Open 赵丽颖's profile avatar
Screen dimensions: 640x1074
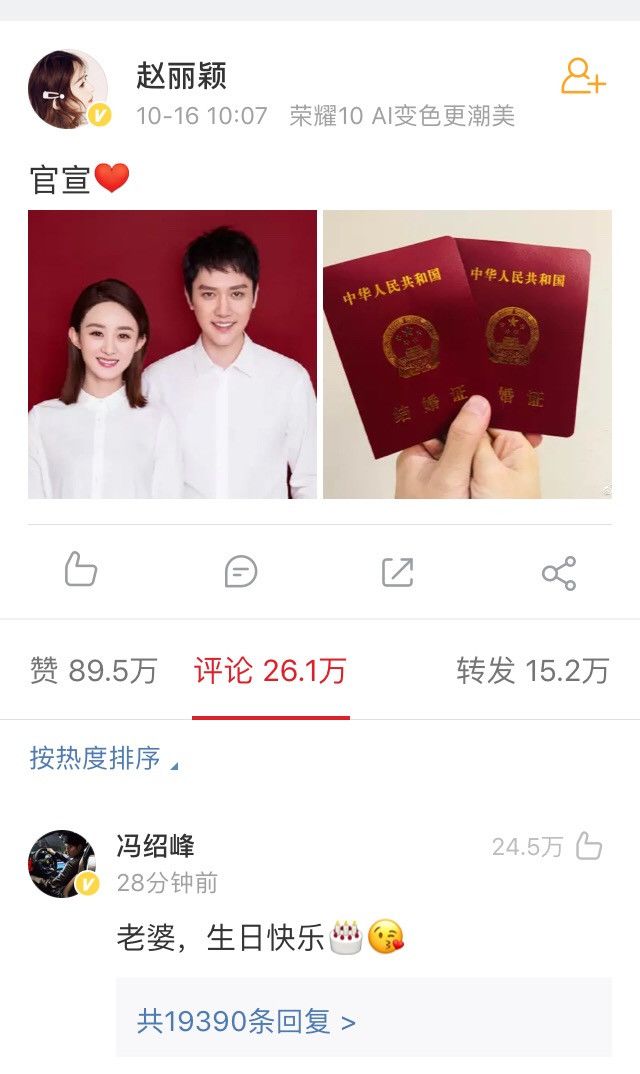point(68,89)
